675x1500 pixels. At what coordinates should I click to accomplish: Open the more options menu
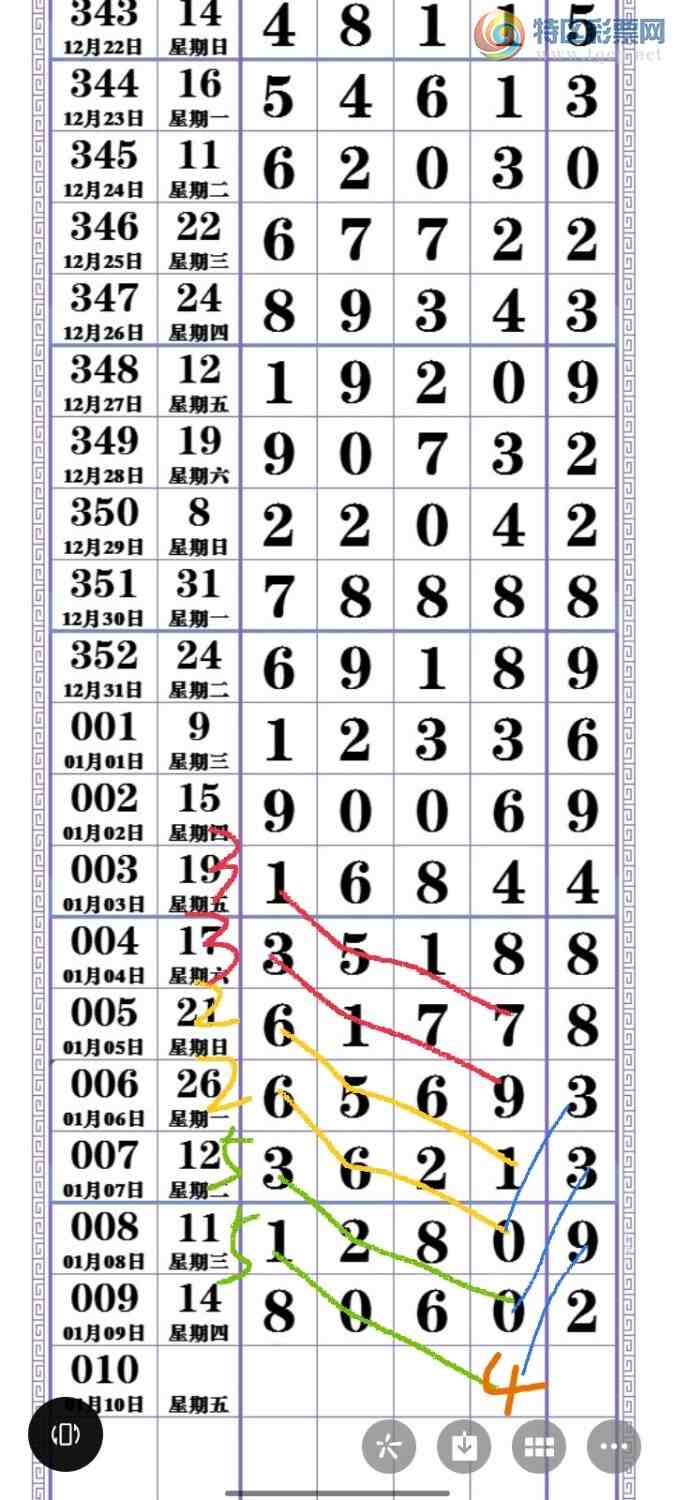(x=614, y=1446)
